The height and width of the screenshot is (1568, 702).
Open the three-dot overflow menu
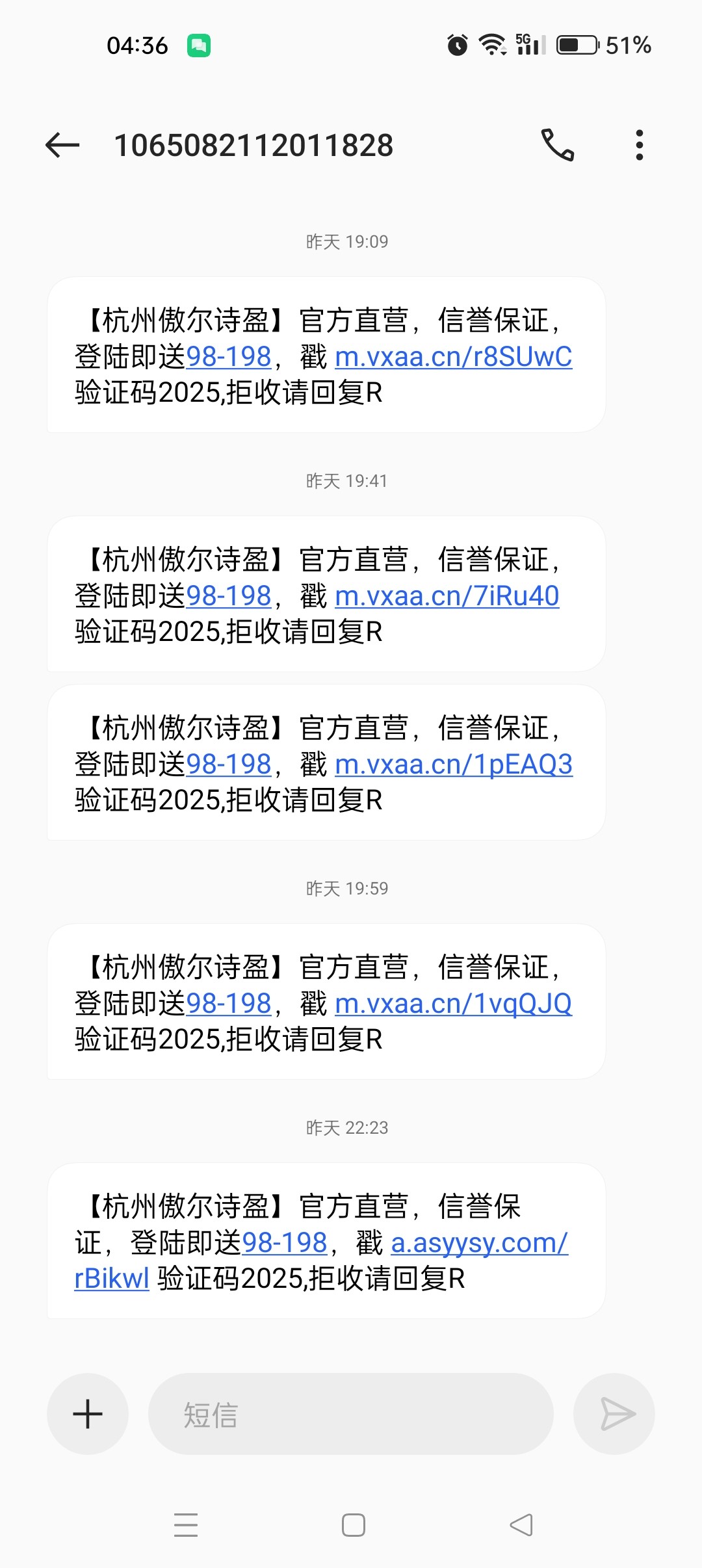pyautogui.click(x=640, y=145)
